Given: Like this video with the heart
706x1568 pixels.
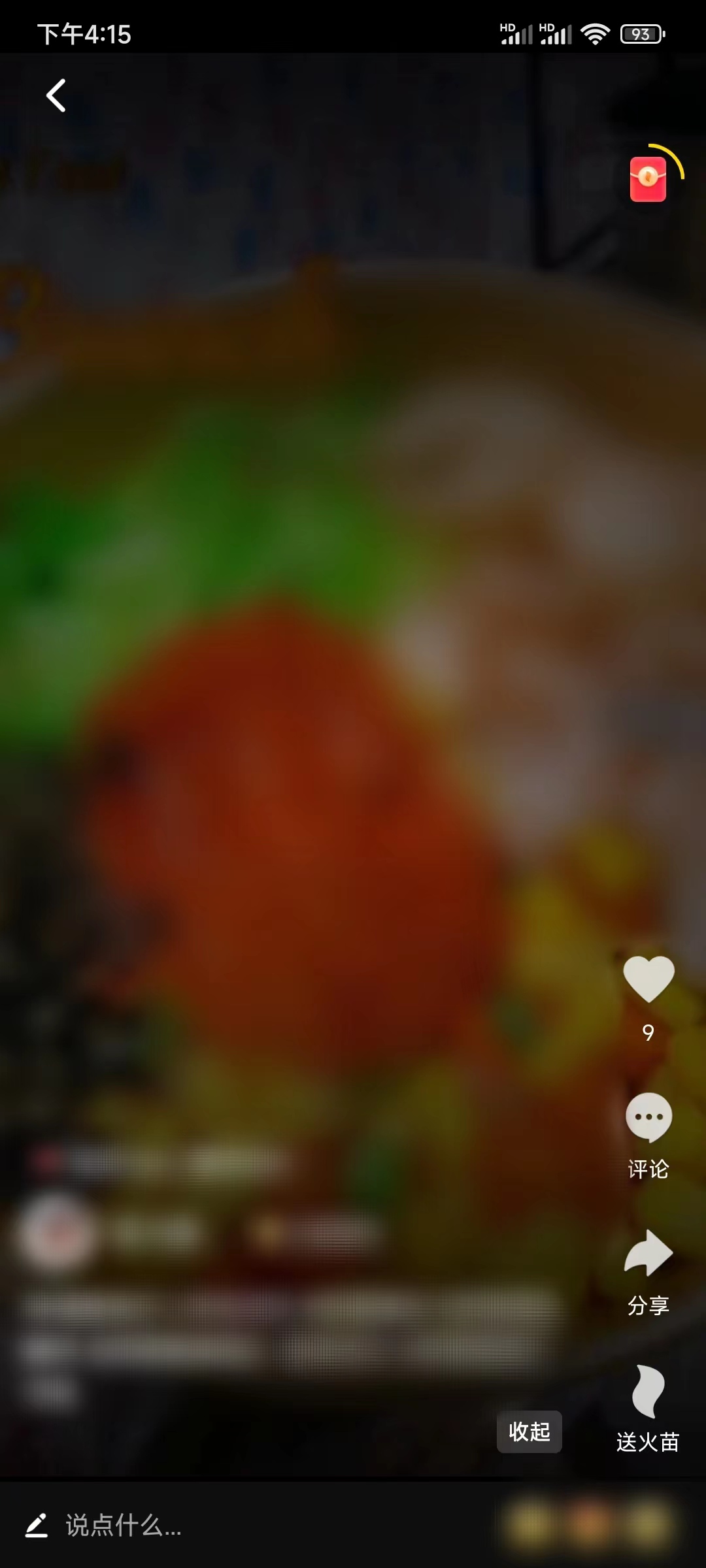Looking at the screenshot, I should click(648, 979).
